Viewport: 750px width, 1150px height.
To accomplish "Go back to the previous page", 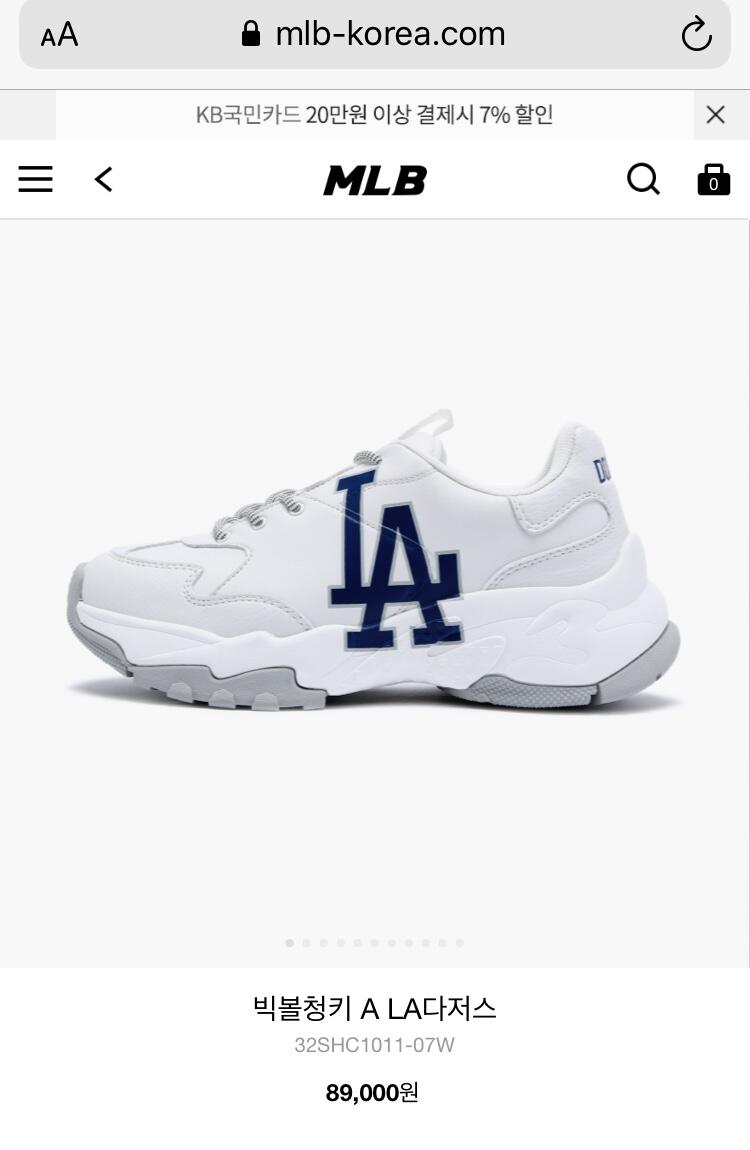I will [103, 179].
